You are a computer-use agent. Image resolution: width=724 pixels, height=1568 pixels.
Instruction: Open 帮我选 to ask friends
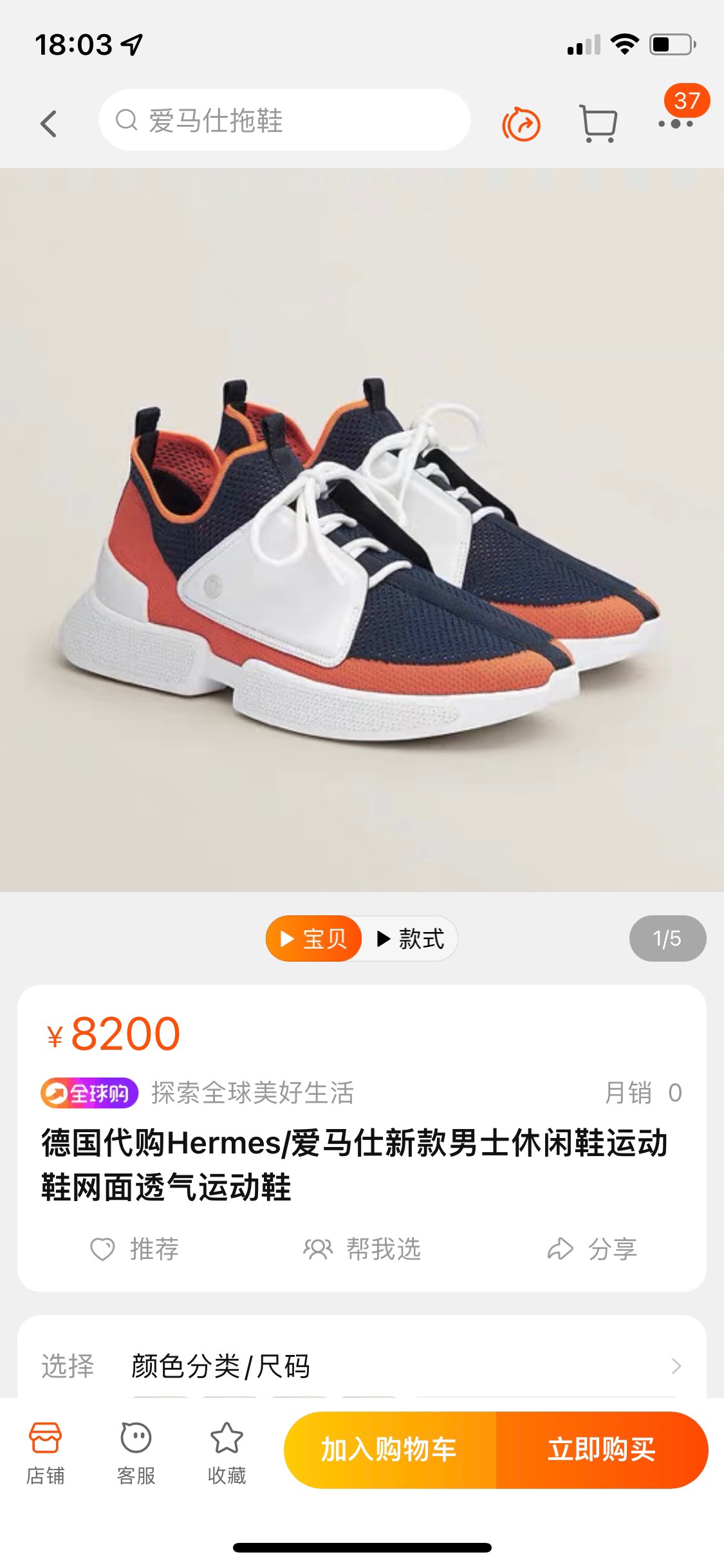point(362,1249)
